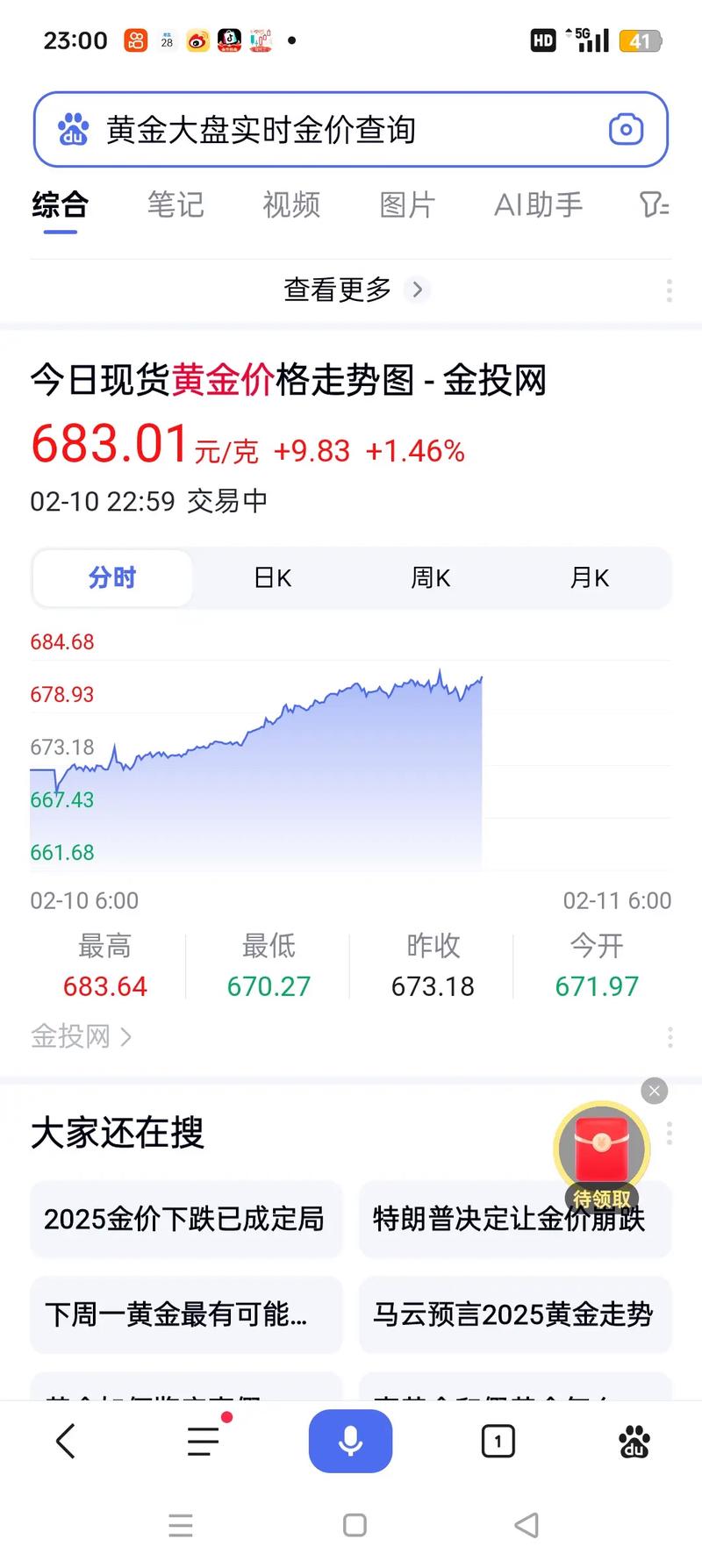The height and width of the screenshot is (1568, 702).
Task: Go back with browser back arrow
Action: coord(66,1441)
